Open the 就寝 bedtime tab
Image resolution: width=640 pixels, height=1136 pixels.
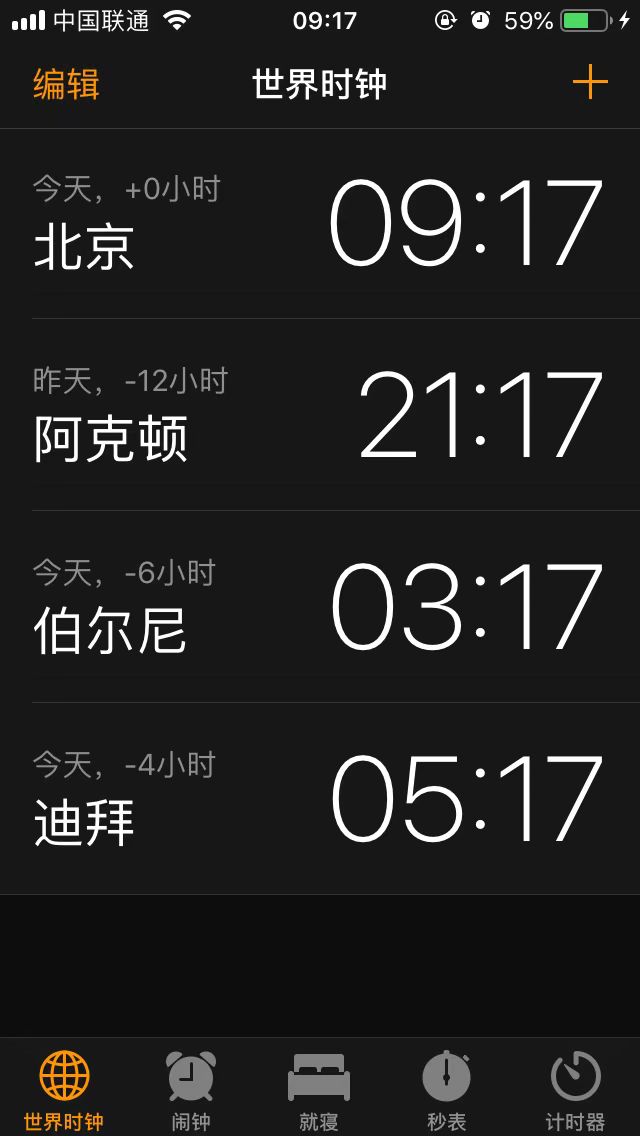319,1088
